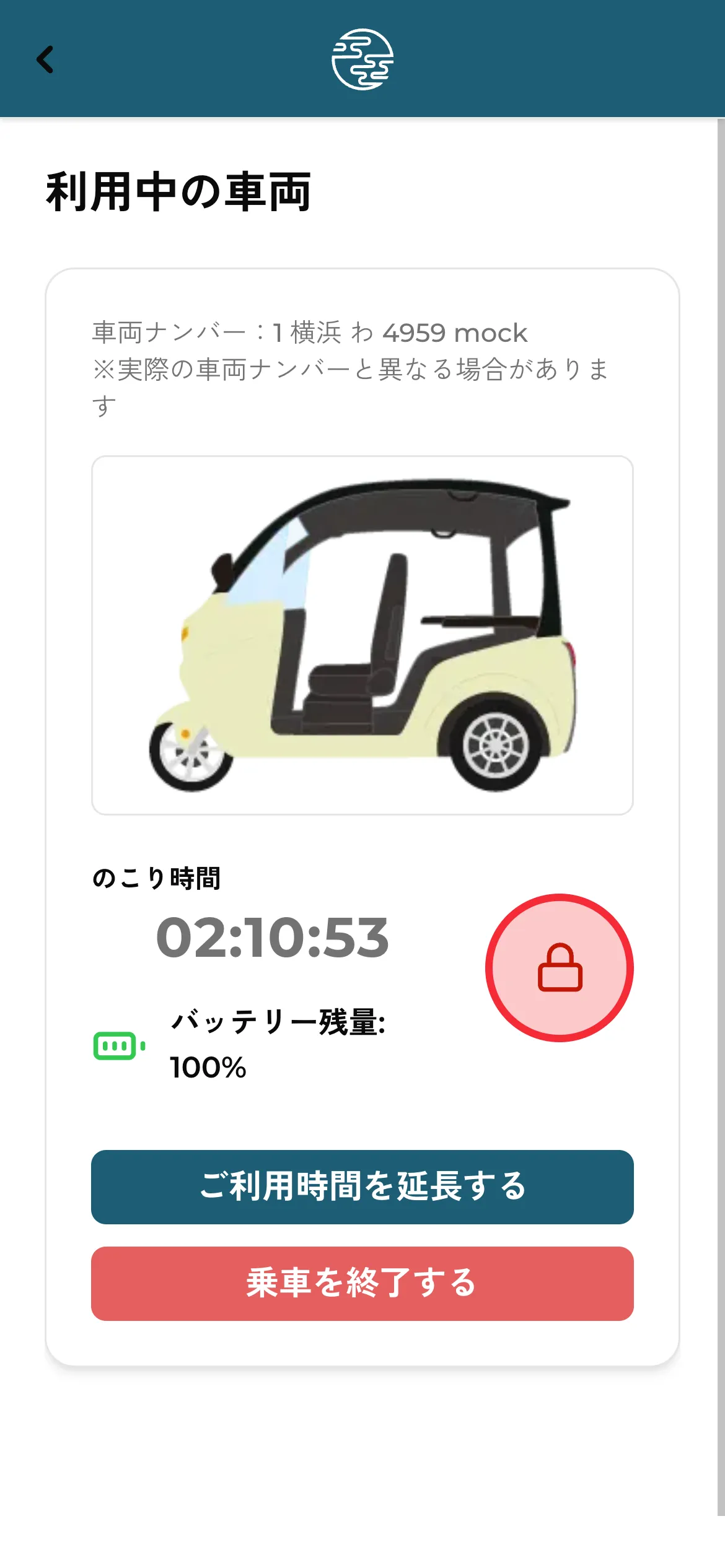Collapse this screen with the back chevron
The width and height of the screenshot is (725, 1568).
point(43,60)
